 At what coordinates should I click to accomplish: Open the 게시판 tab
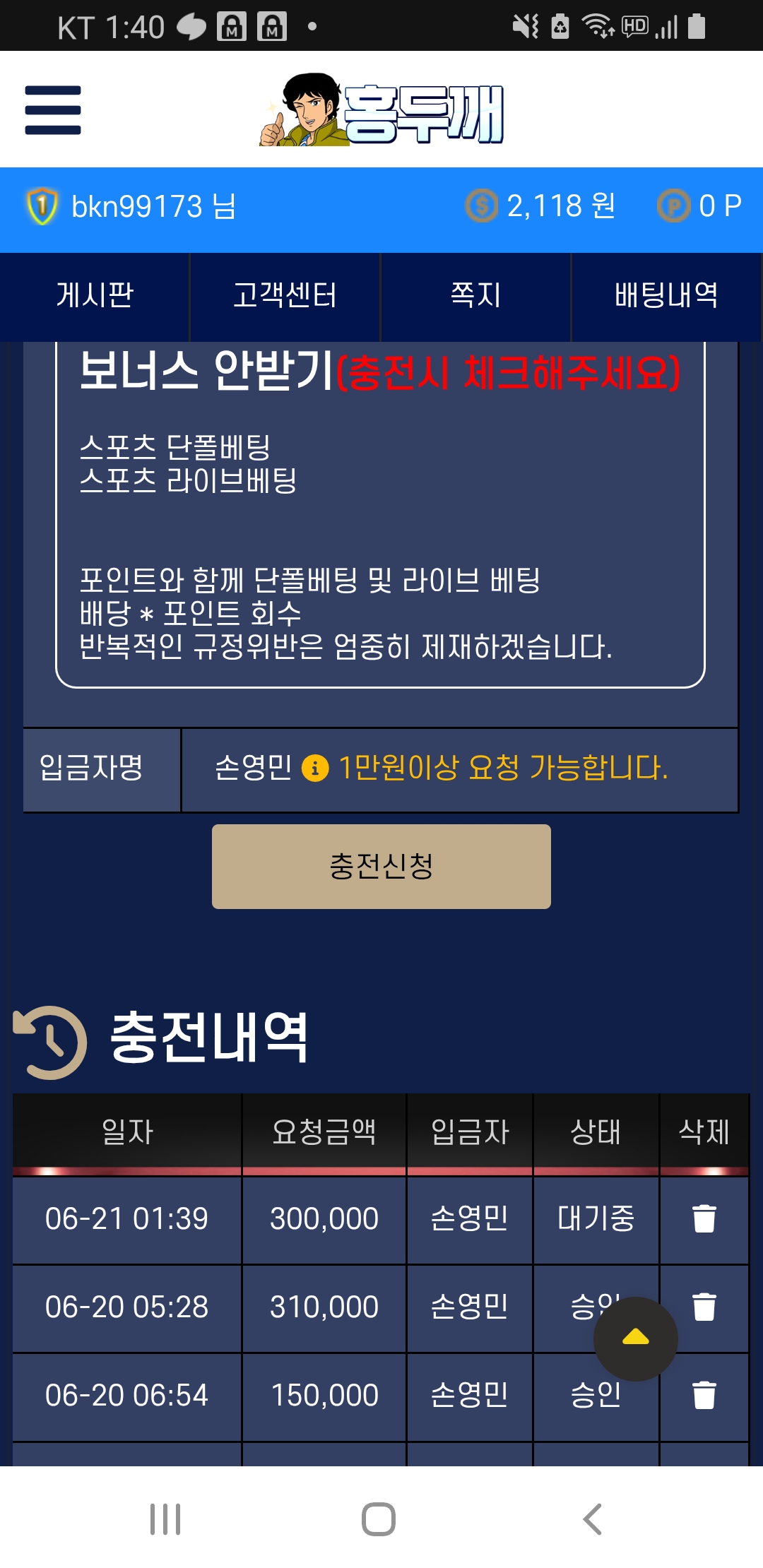[x=95, y=295]
